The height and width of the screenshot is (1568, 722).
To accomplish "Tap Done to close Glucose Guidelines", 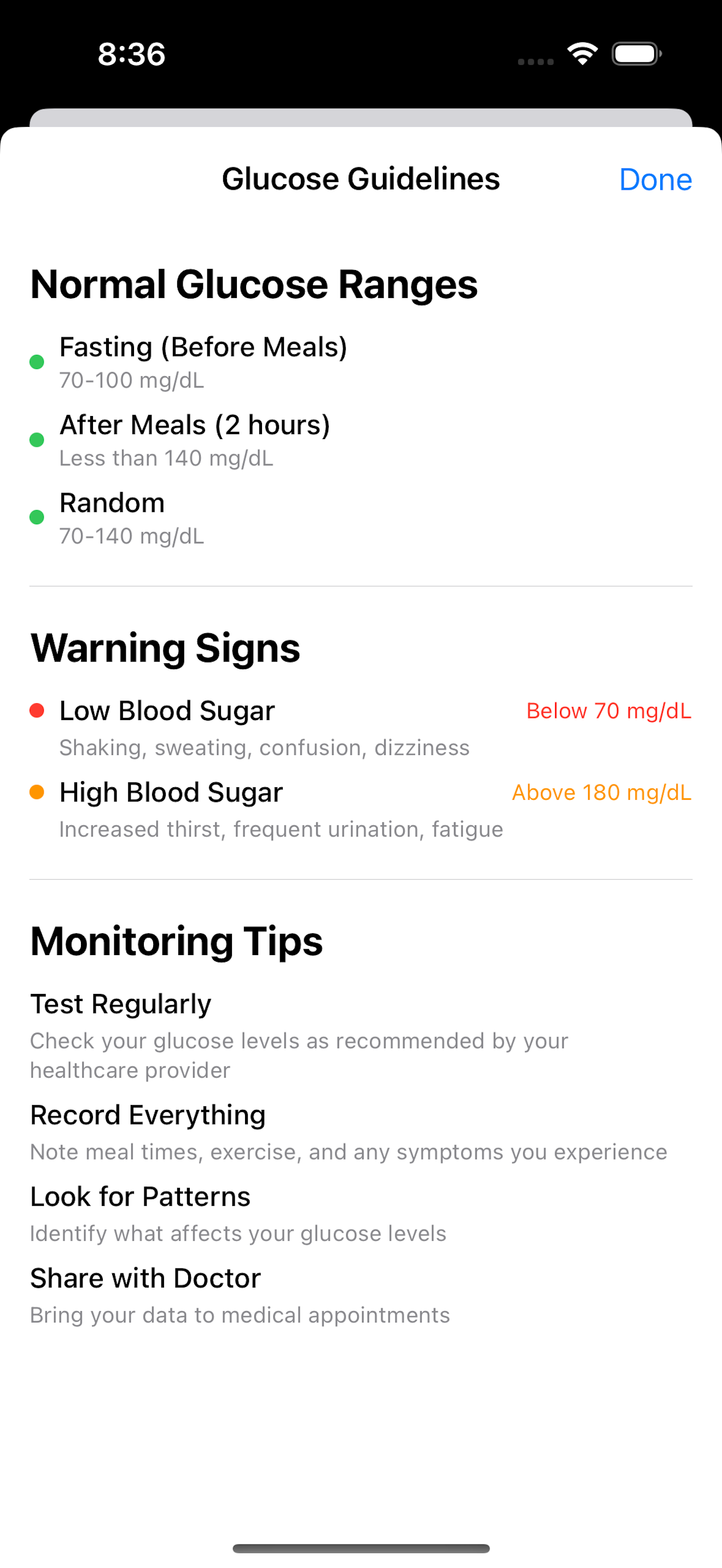I will coord(655,179).
